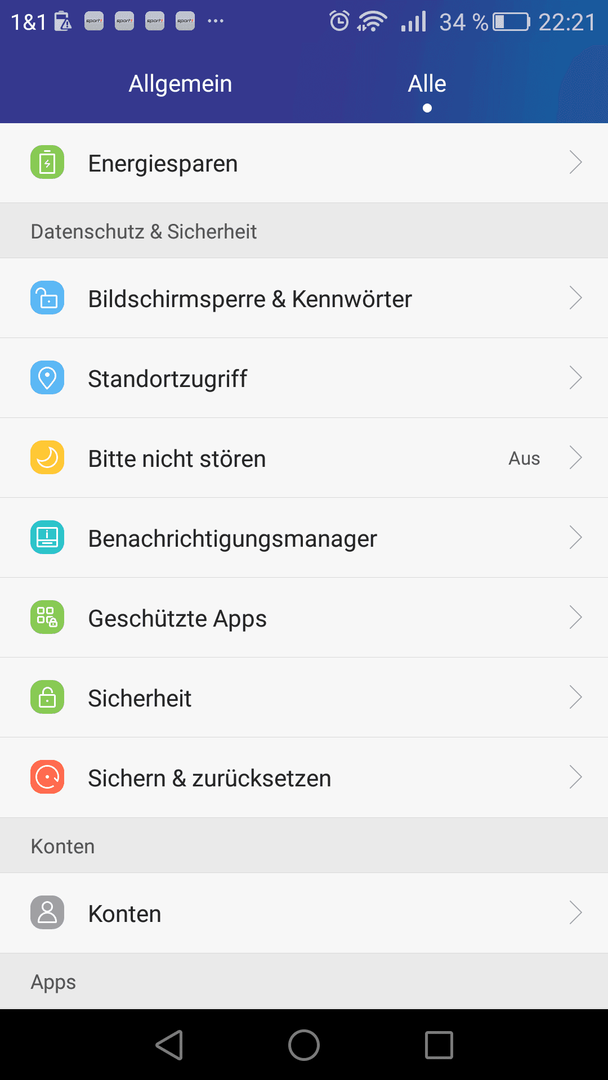Switch to the Allgemein tab
This screenshot has height=1080, width=608.
pyautogui.click(x=180, y=84)
